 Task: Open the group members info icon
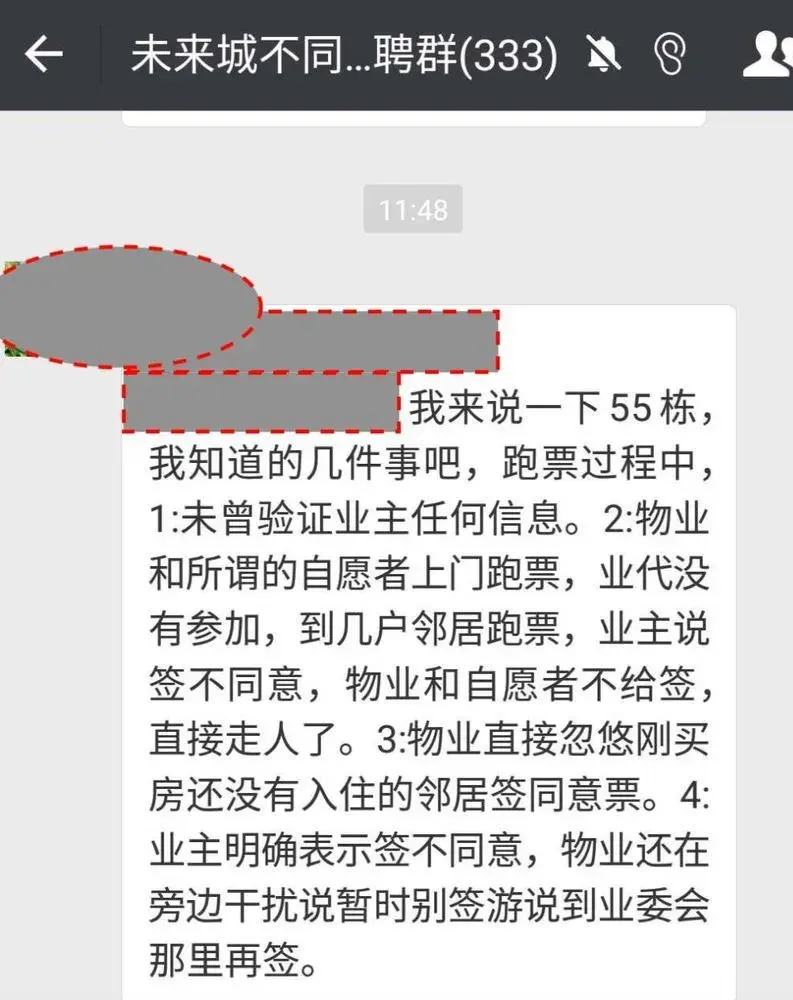[x=766, y=55]
